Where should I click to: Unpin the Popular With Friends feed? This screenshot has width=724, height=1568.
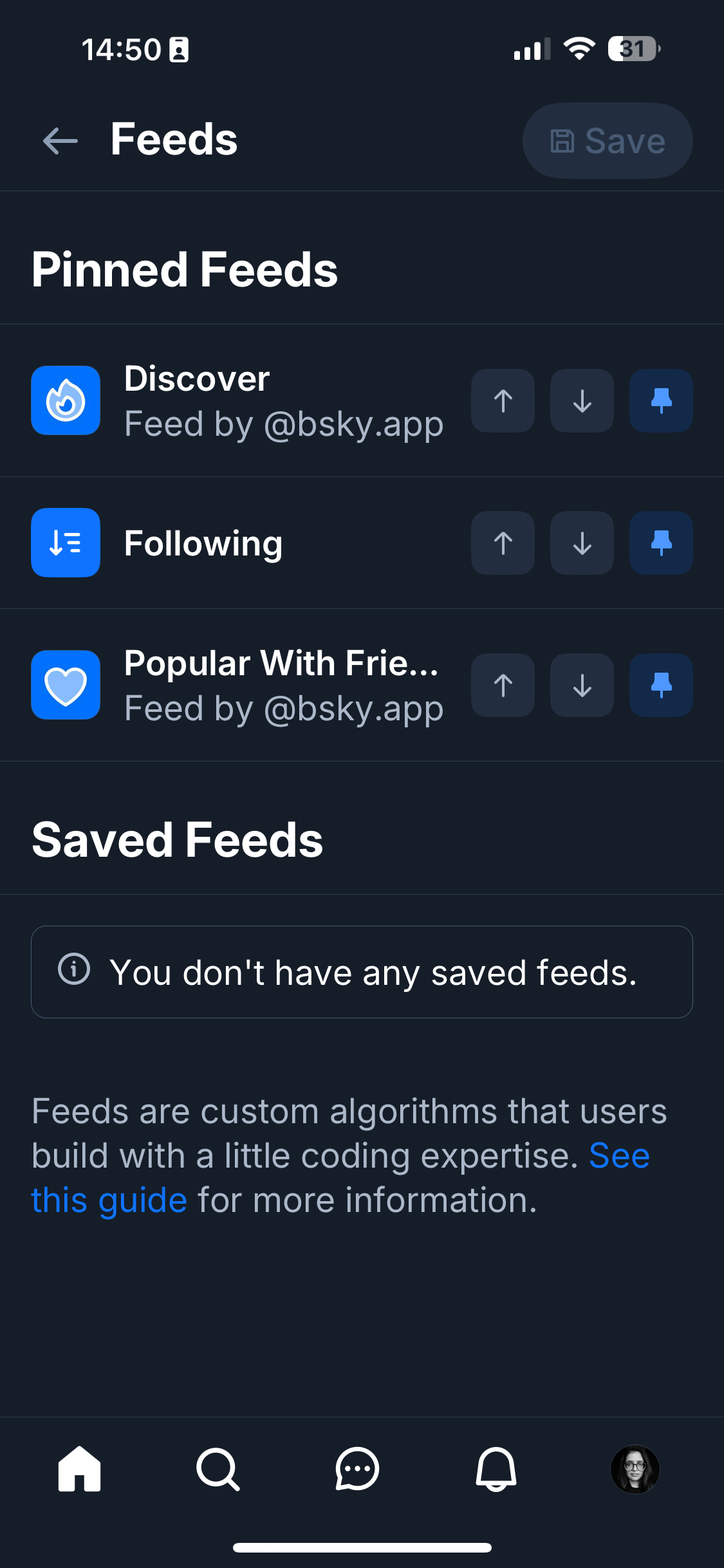coord(661,685)
